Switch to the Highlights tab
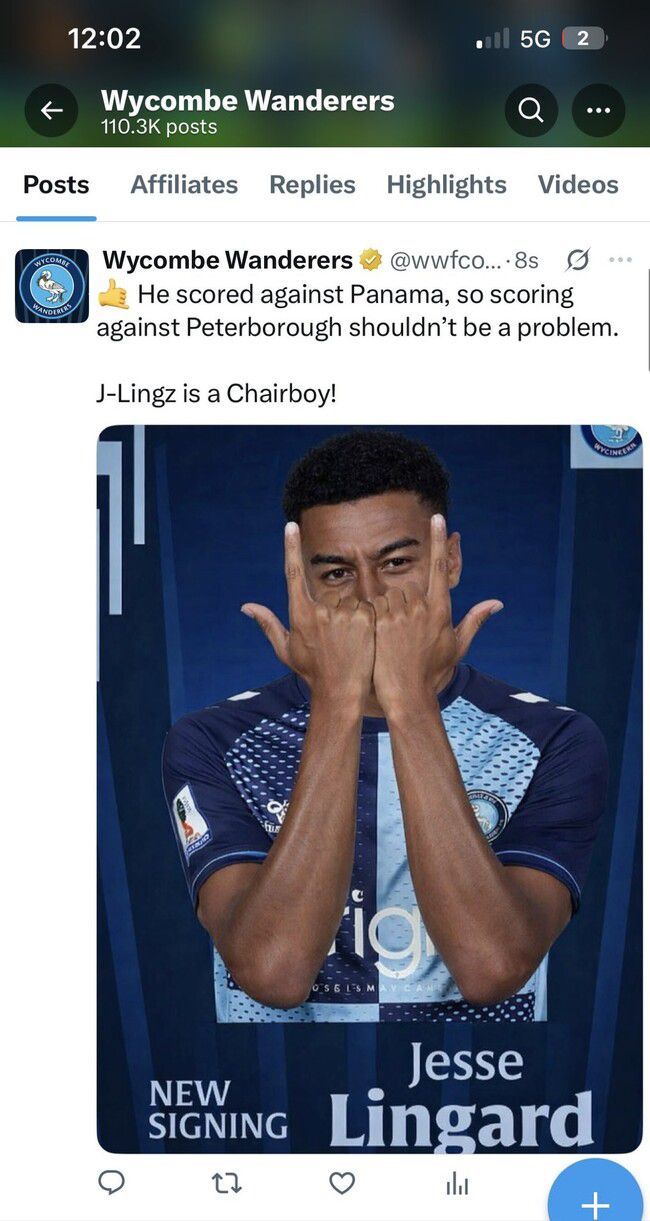 point(446,185)
